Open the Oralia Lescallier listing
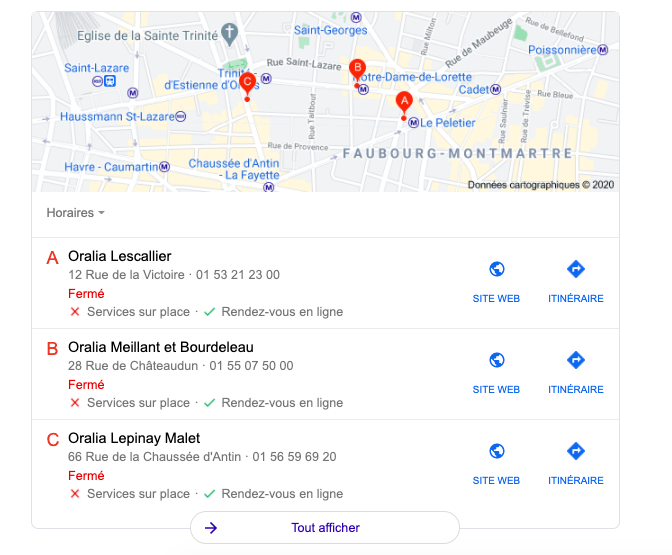Image resolution: width=672 pixels, height=555 pixels. 119,257
